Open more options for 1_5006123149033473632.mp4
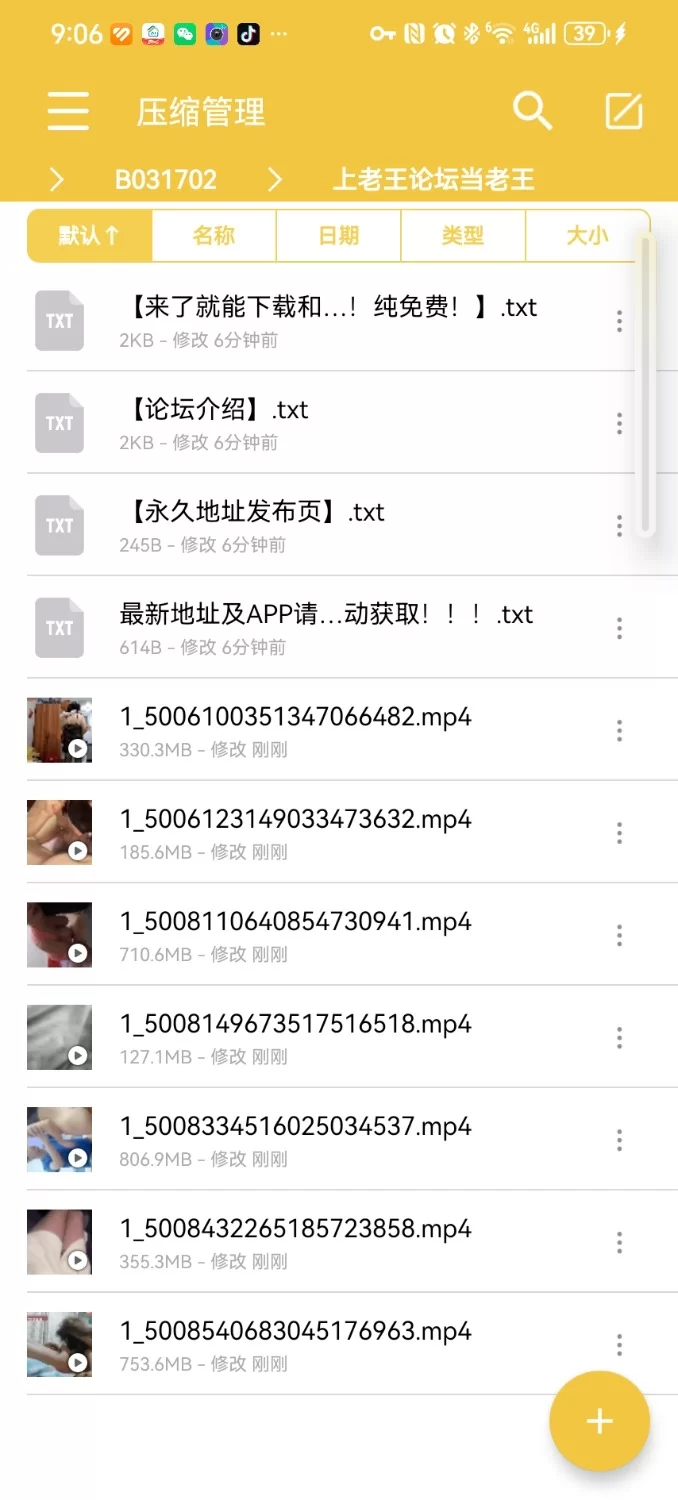Viewport: 678px width, 1500px height. [619, 833]
